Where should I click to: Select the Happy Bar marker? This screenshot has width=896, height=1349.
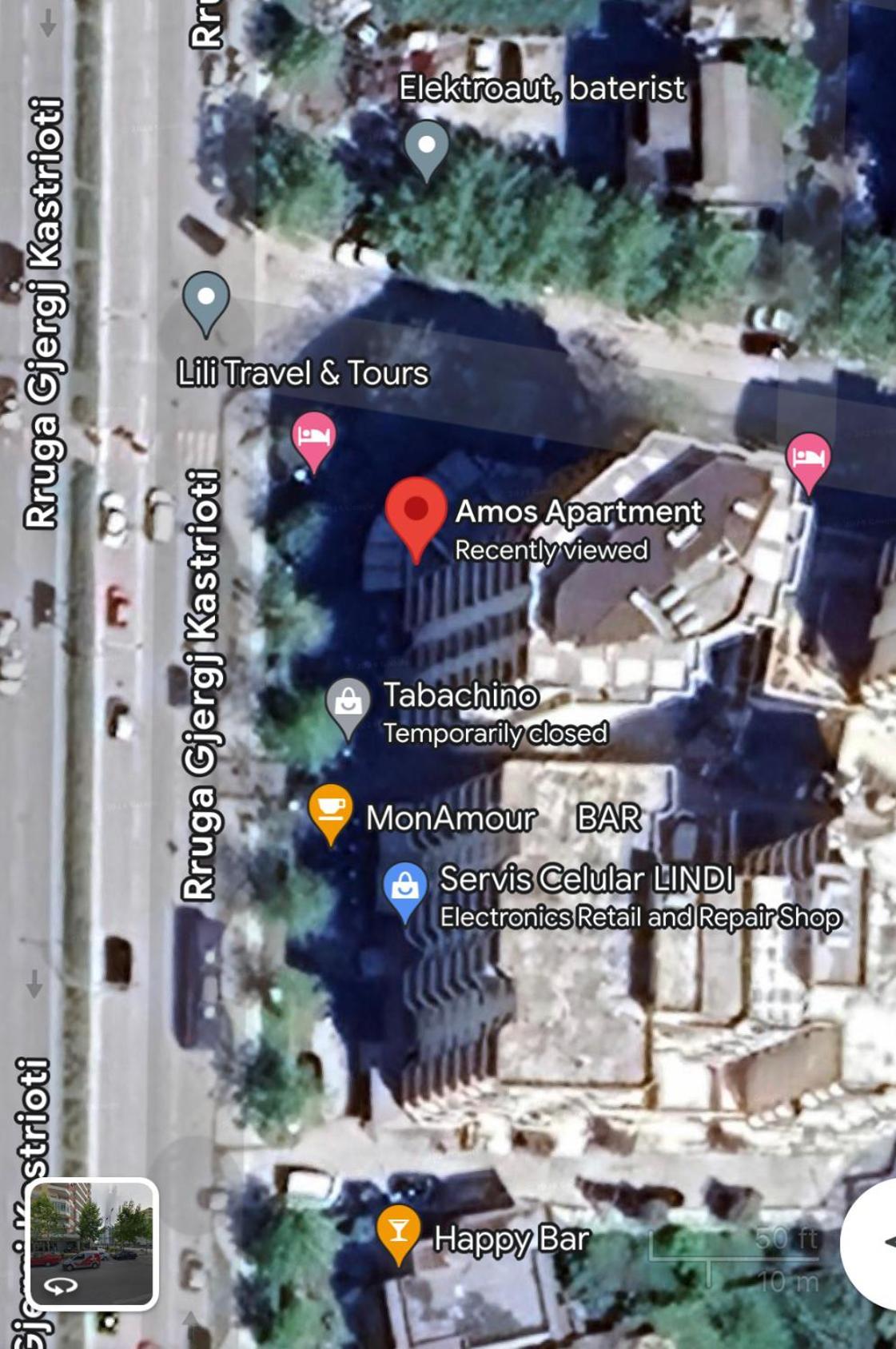[398, 1232]
